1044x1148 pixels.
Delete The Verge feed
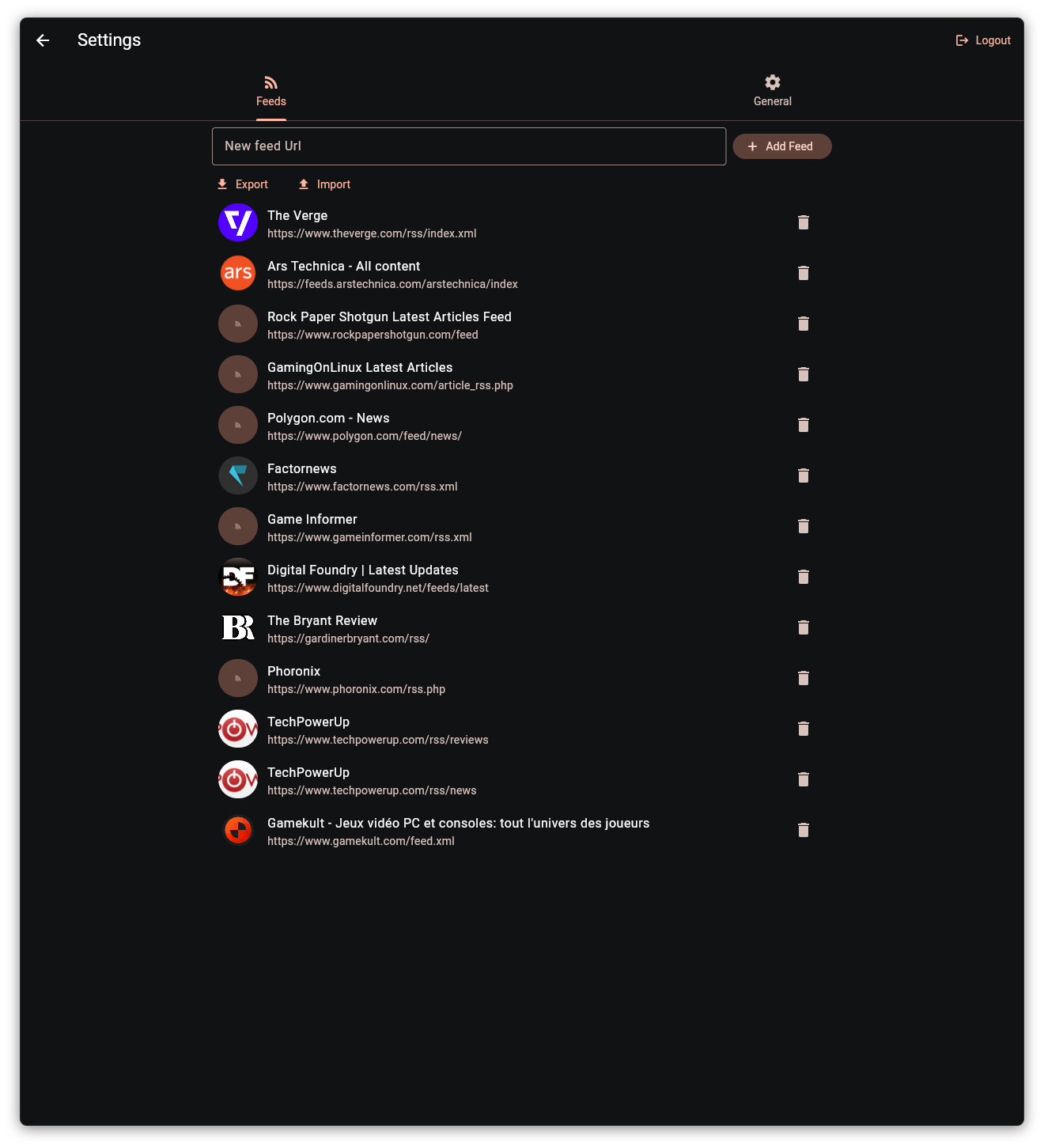click(x=803, y=222)
